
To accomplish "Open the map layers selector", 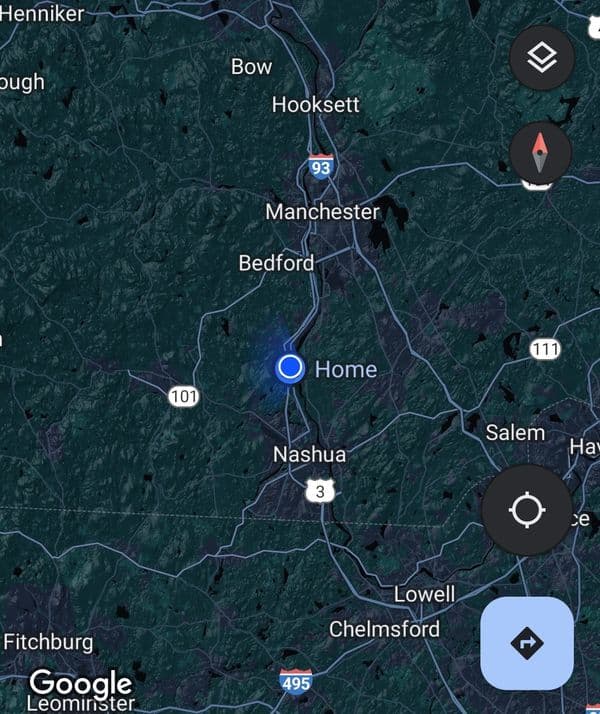I will [541, 57].
